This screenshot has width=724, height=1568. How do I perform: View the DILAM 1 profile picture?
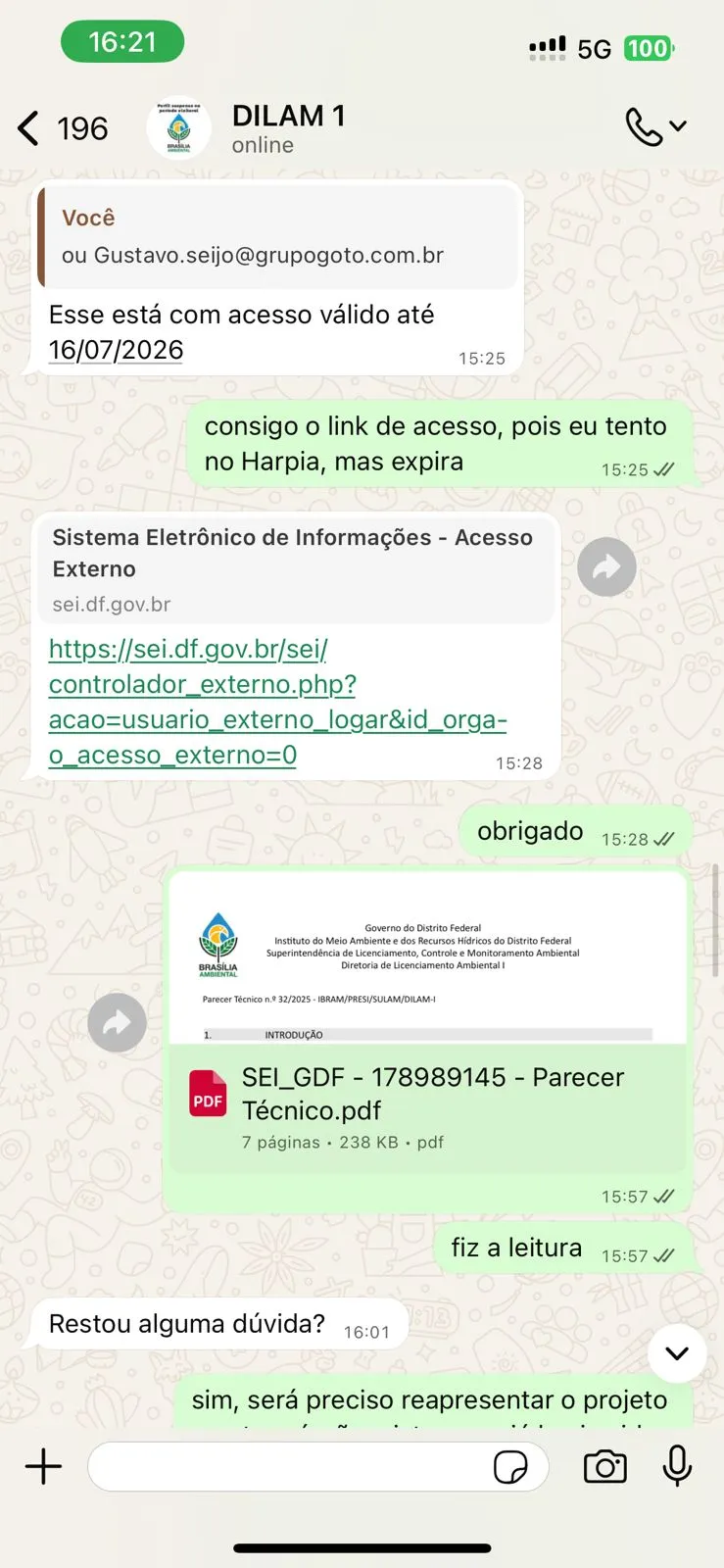pyautogui.click(x=178, y=128)
